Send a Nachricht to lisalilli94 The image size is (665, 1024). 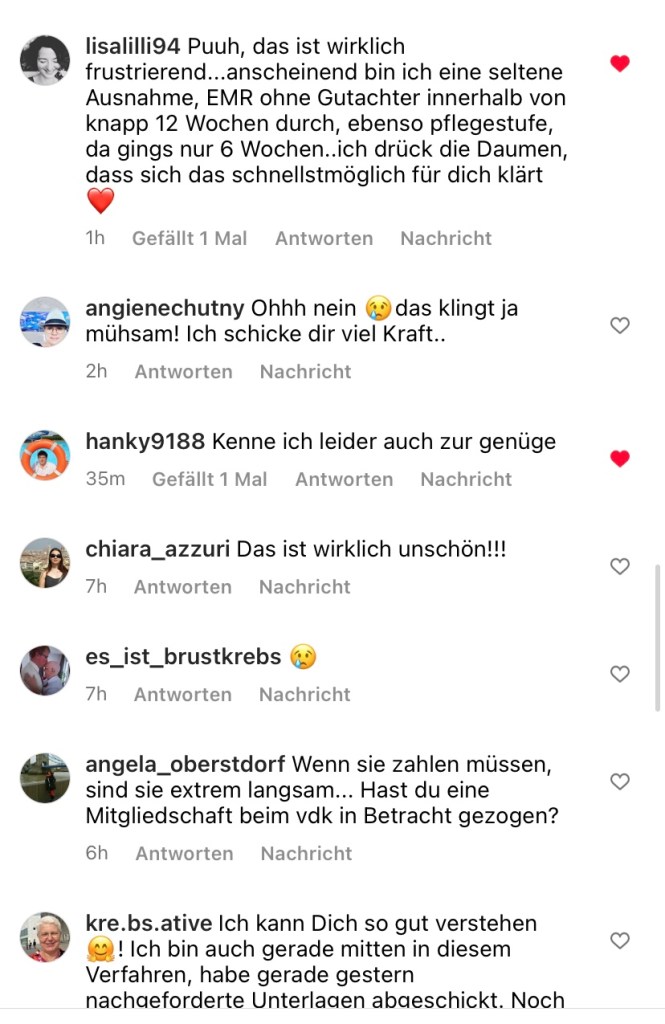pyautogui.click(x=446, y=238)
